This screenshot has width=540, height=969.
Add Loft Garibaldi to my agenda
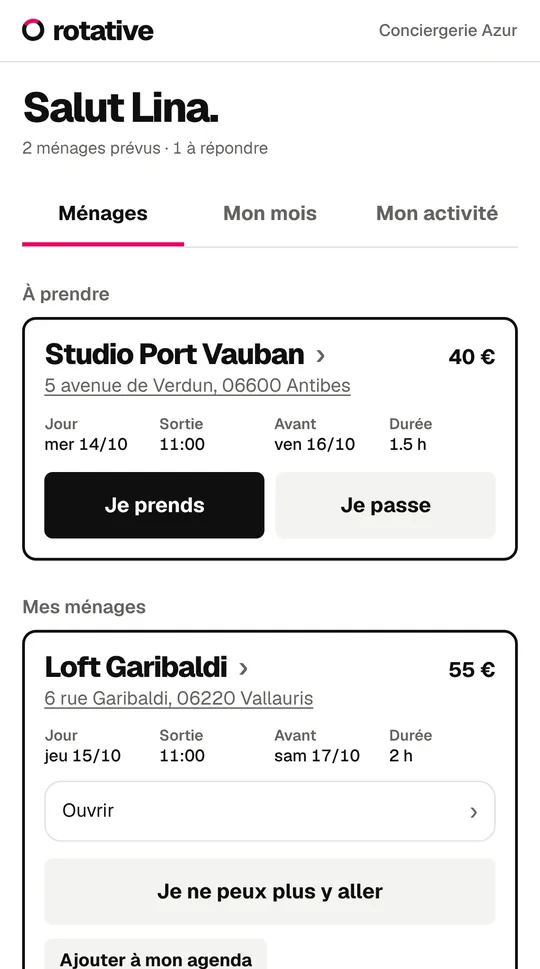(156, 955)
